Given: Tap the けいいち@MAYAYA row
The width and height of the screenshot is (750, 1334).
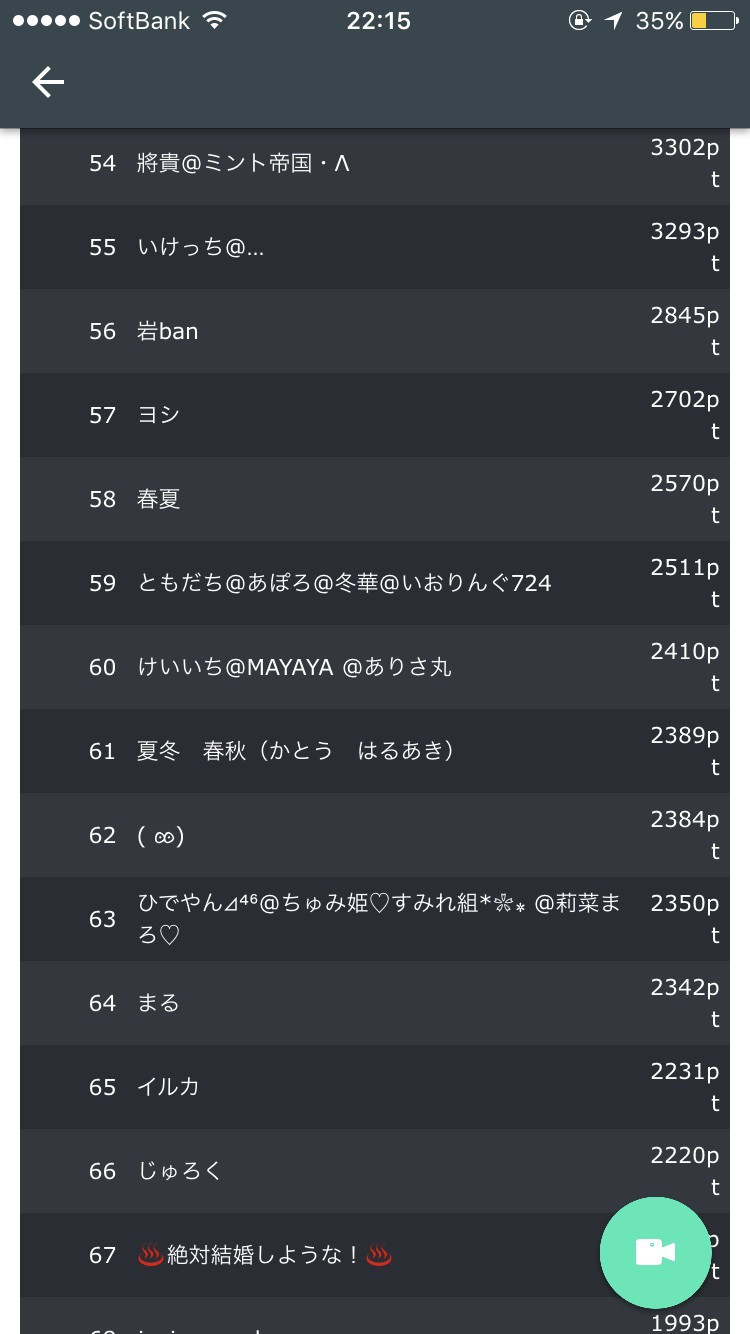Looking at the screenshot, I should point(375,667).
